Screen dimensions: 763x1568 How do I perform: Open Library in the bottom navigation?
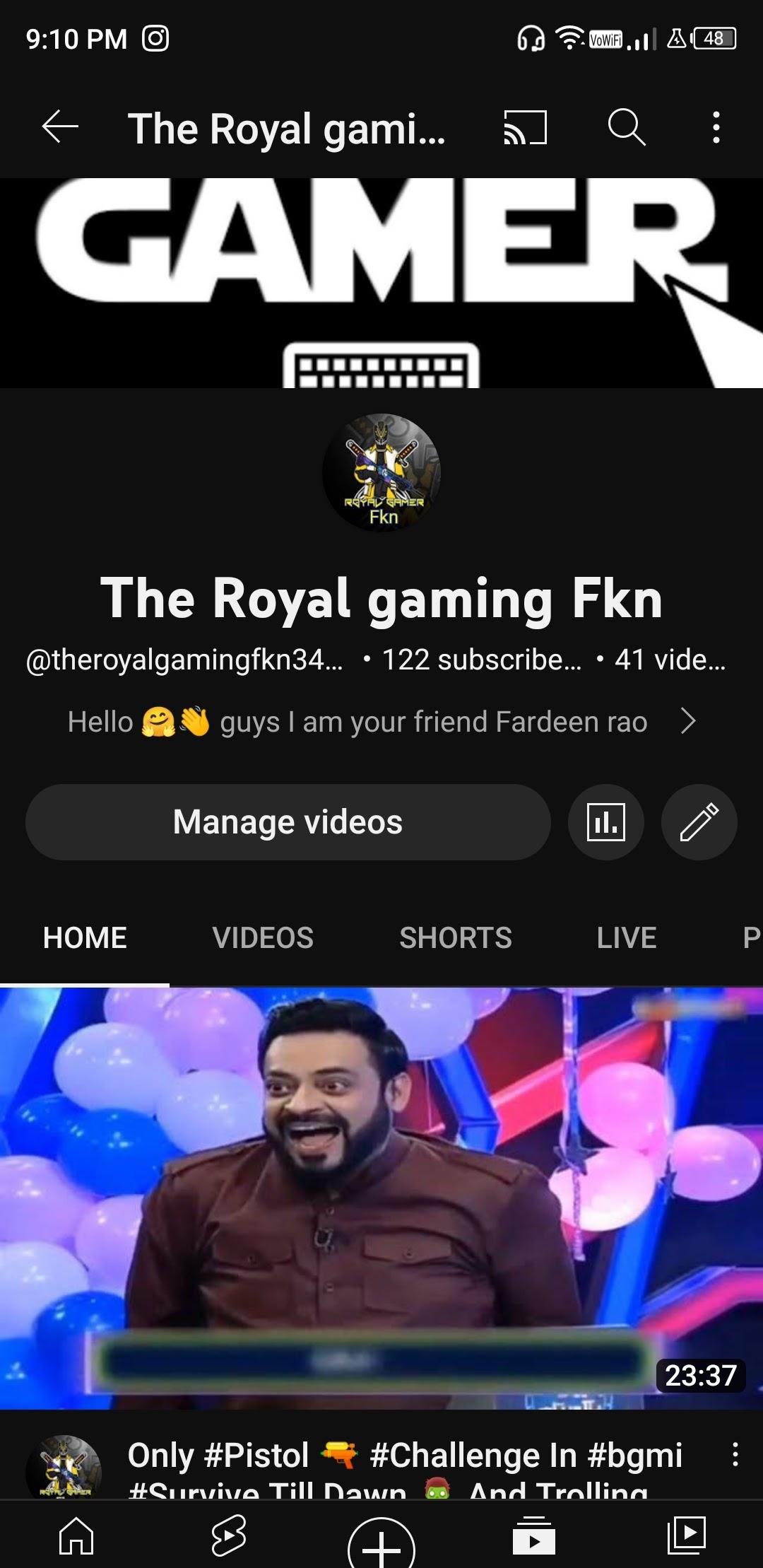tap(687, 1535)
